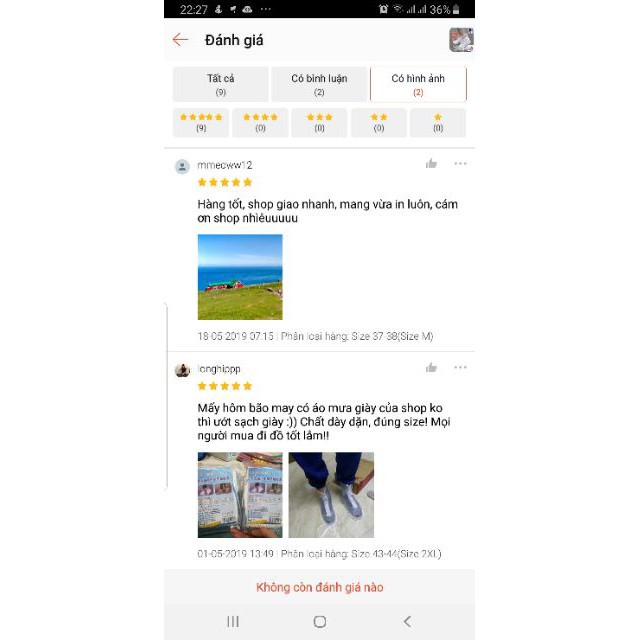
Task: Tap the system home button
Action: coord(320,621)
